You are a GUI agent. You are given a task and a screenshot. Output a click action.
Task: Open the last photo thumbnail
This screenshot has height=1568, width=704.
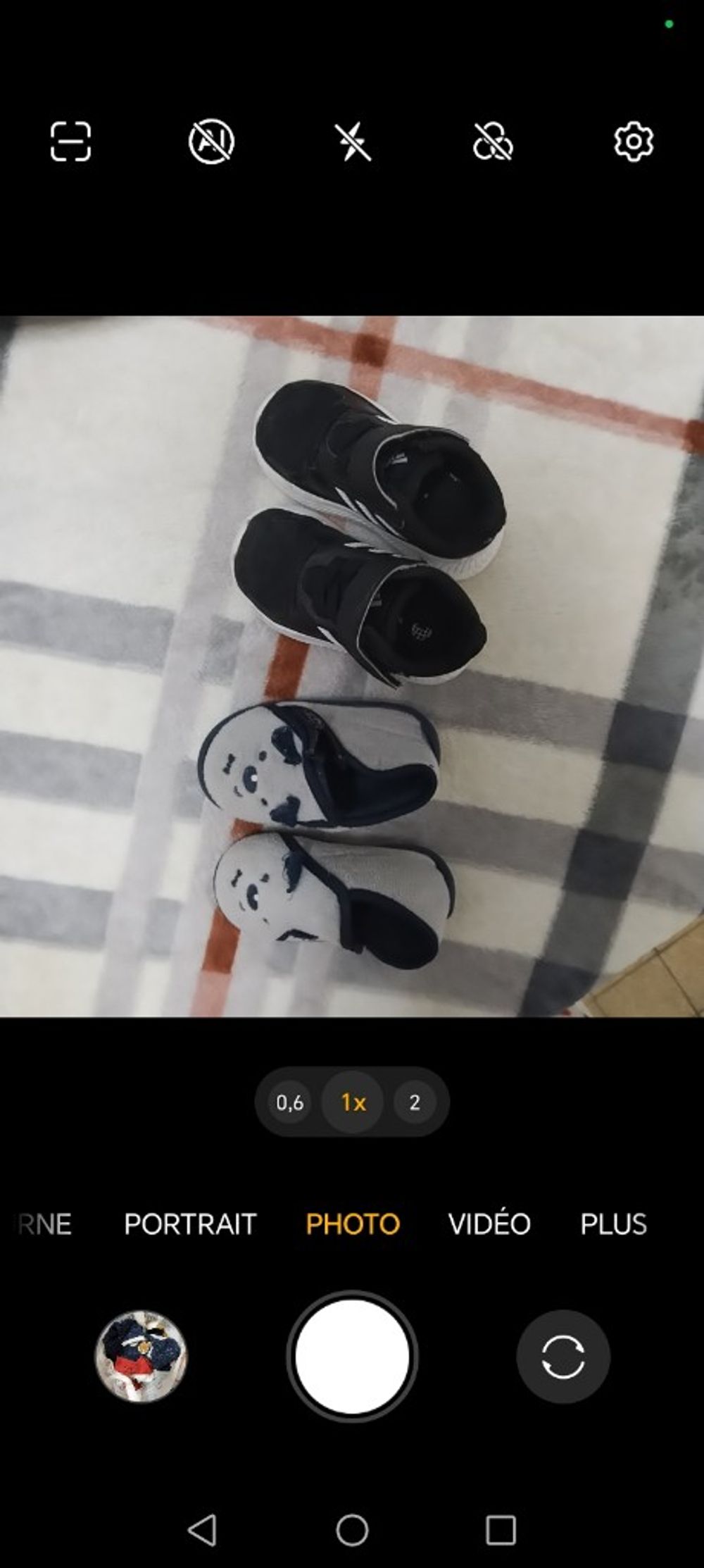[142, 1357]
